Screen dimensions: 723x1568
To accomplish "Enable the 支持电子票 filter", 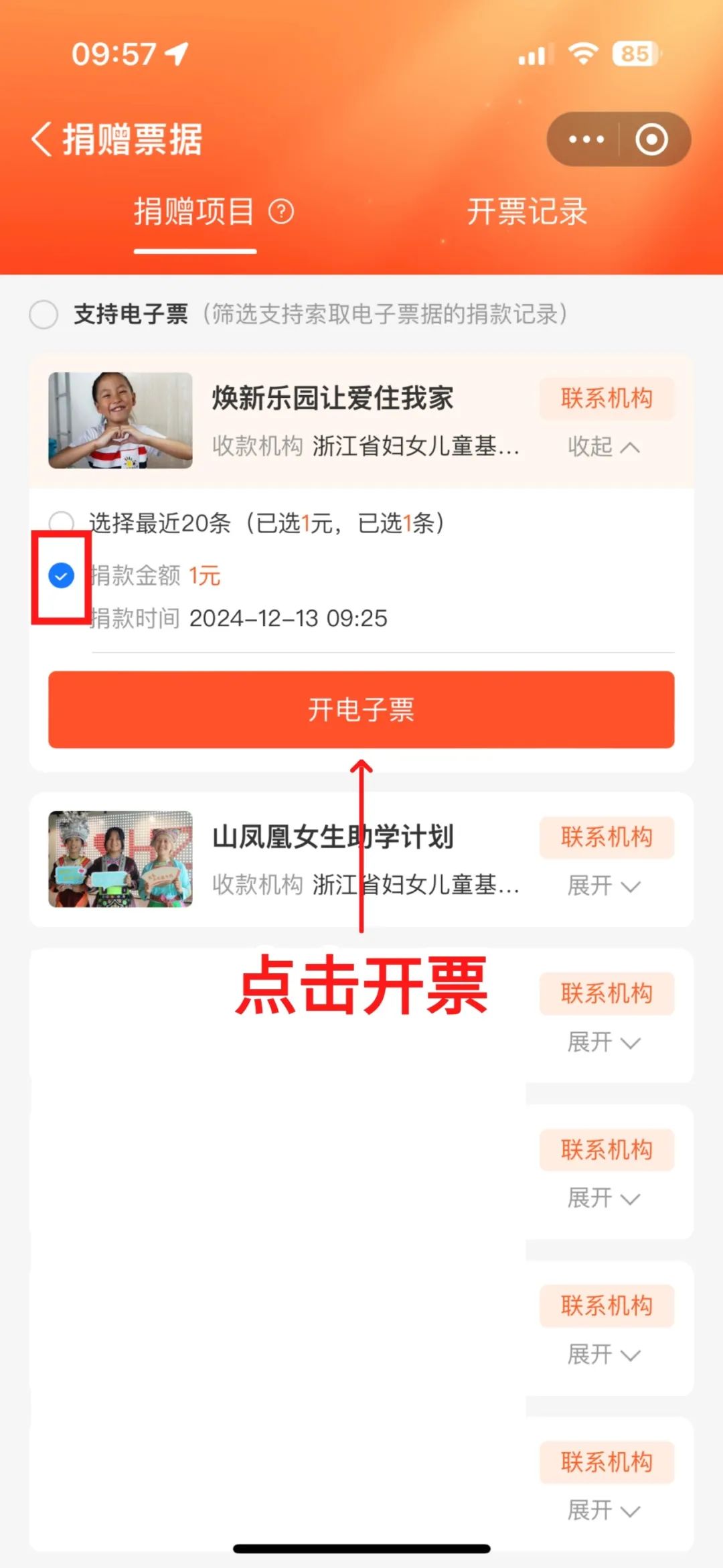I will [x=44, y=314].
